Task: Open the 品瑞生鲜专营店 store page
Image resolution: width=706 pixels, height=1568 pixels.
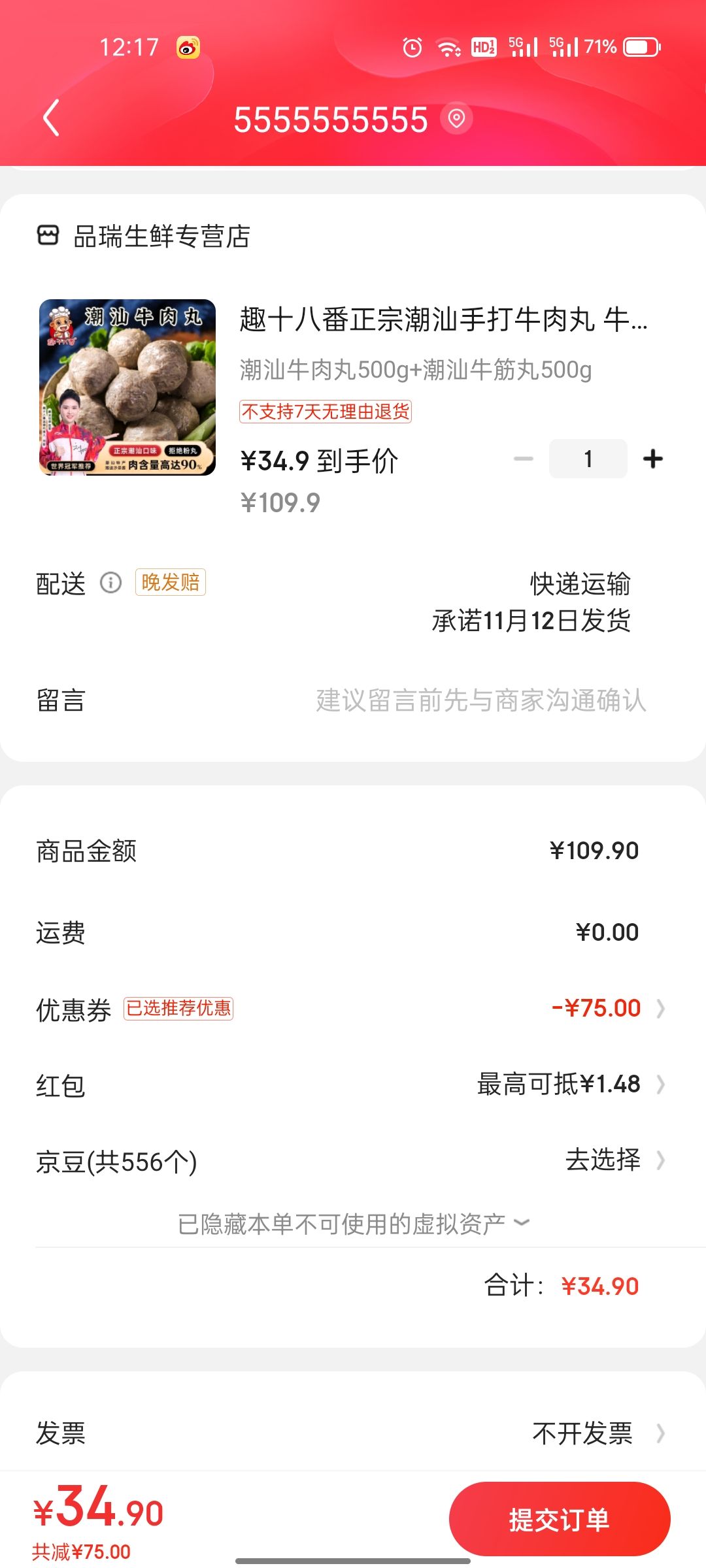Action: pos(144,236)
